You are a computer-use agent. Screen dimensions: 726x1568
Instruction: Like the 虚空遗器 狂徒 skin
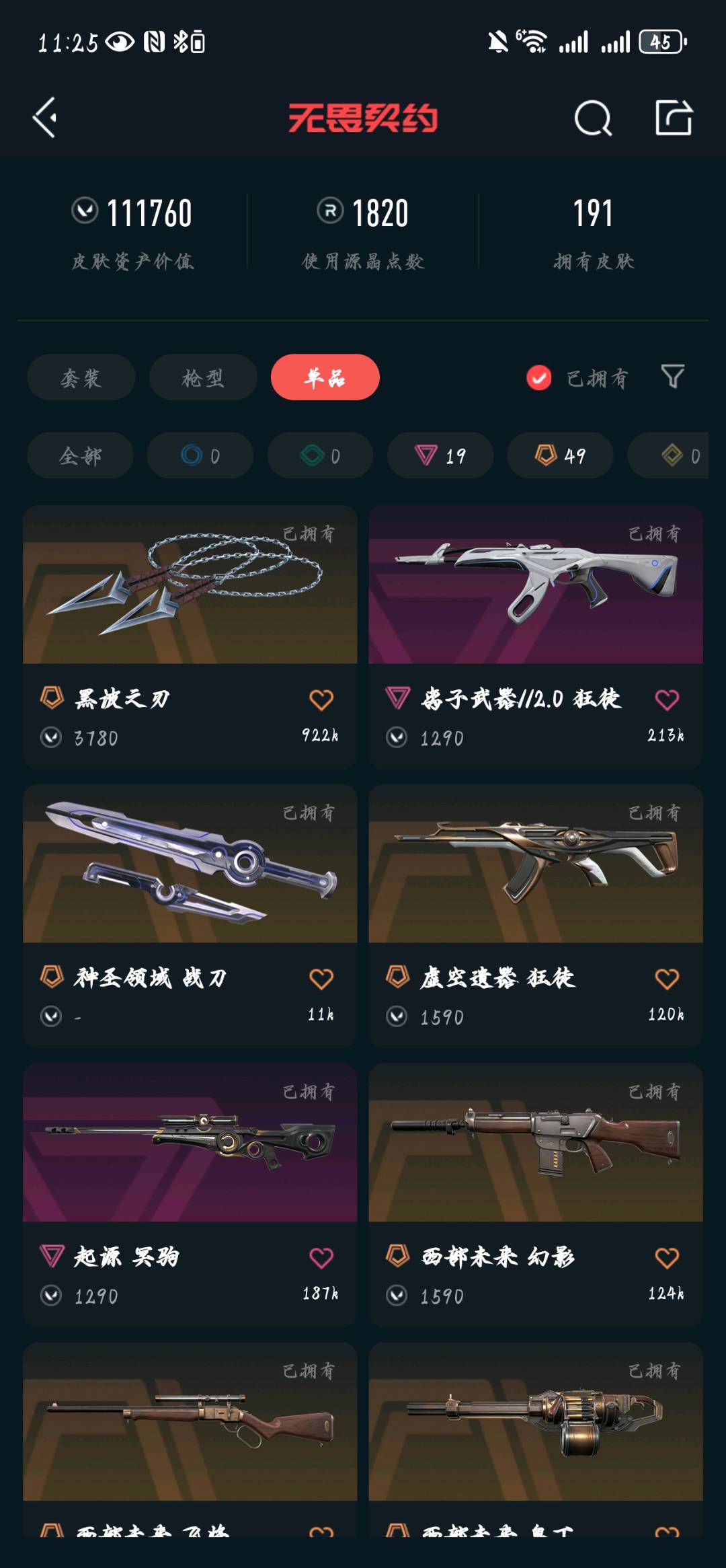[x=667, y=979]
